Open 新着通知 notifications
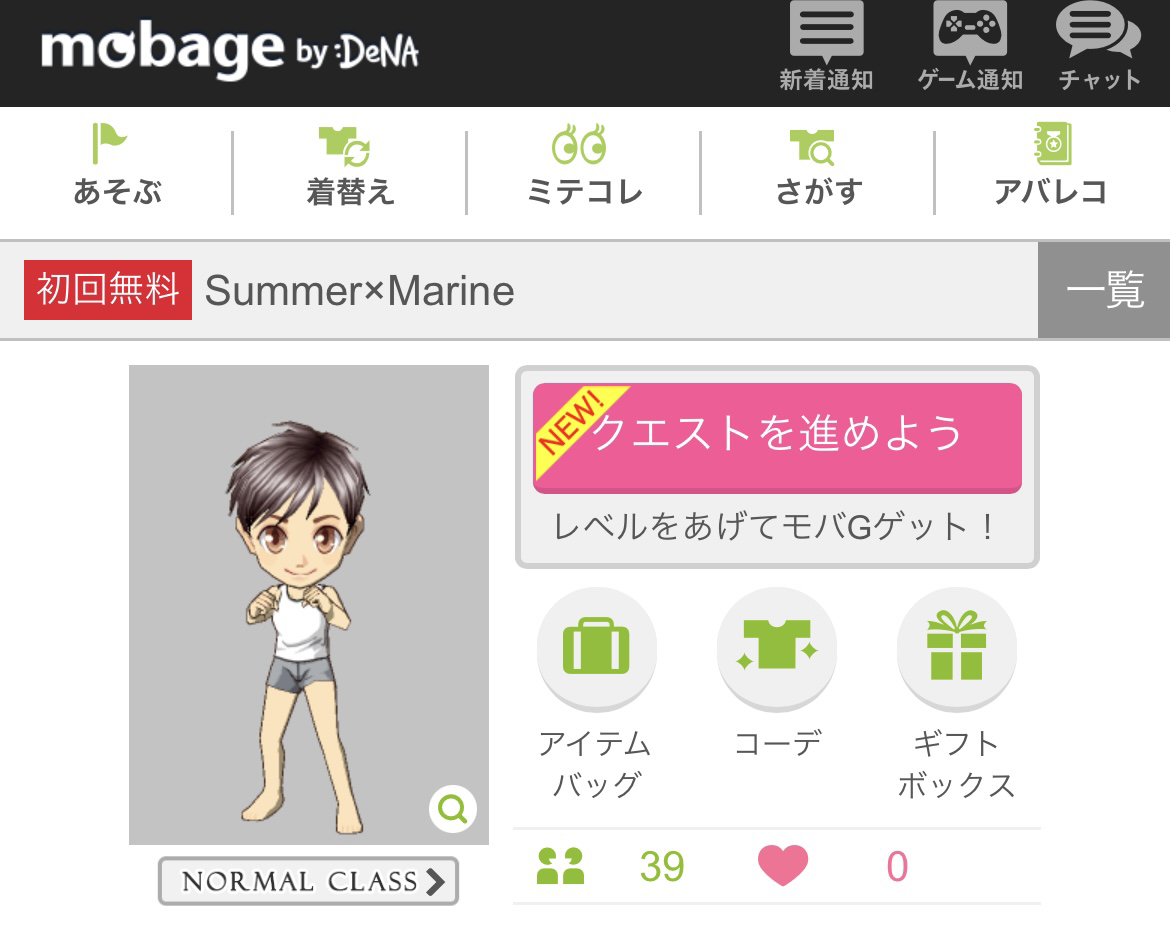Image resolution: width=1170 pixels, height=928 pixels. 826,48
